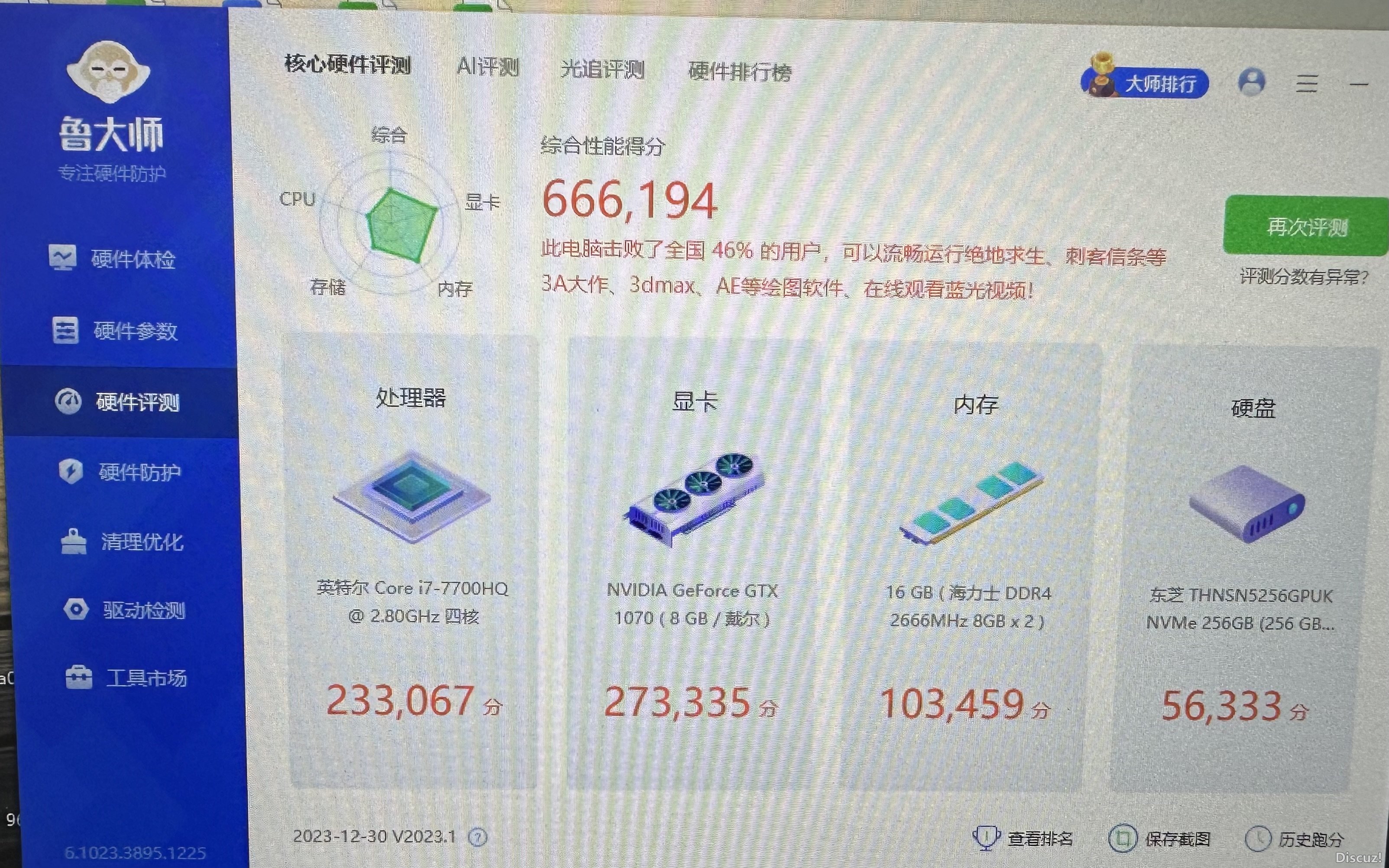Open 硬件防护 in the sidebar
The image size is (1389, 868).
120,472
